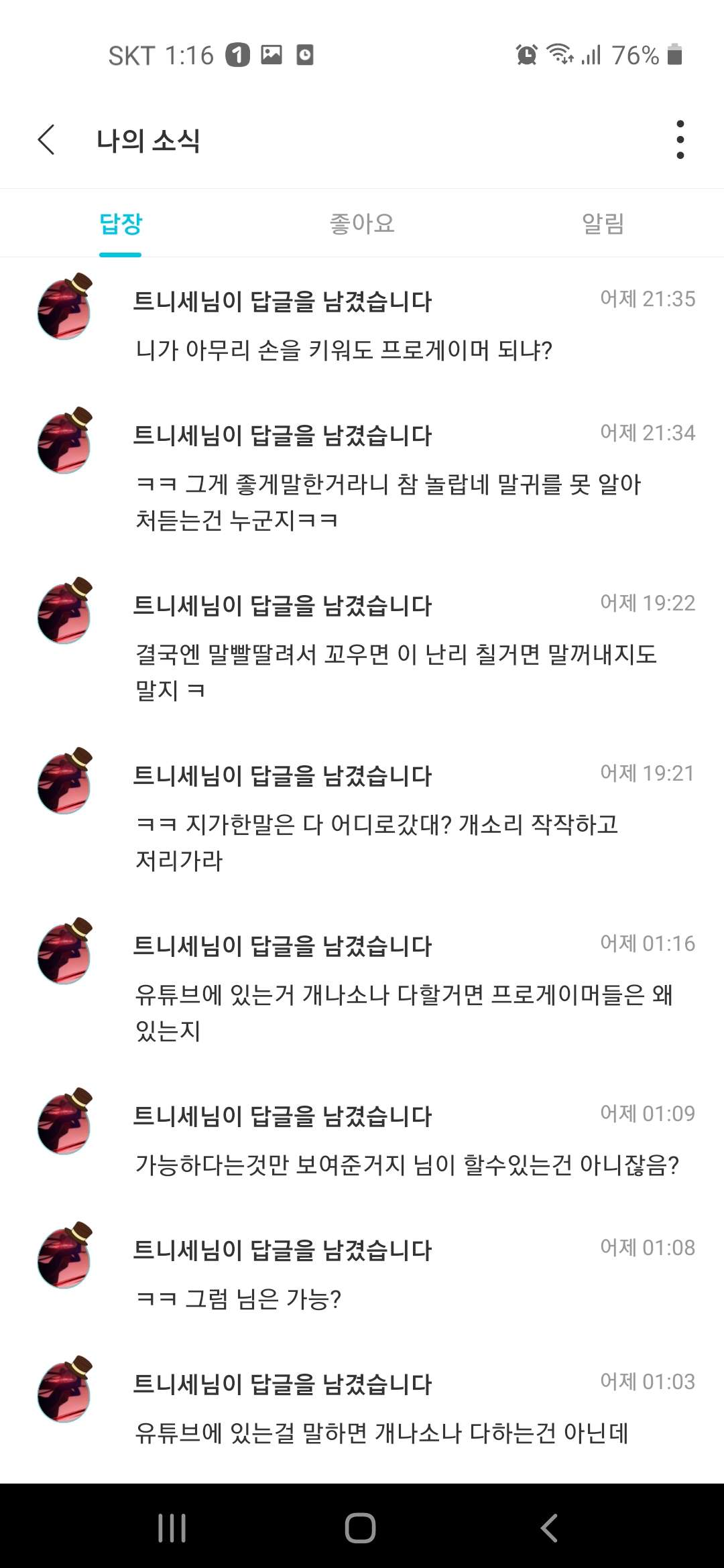Open the reply from 어제 19:21
The image size is (724, 1568).
click(362, 816)
